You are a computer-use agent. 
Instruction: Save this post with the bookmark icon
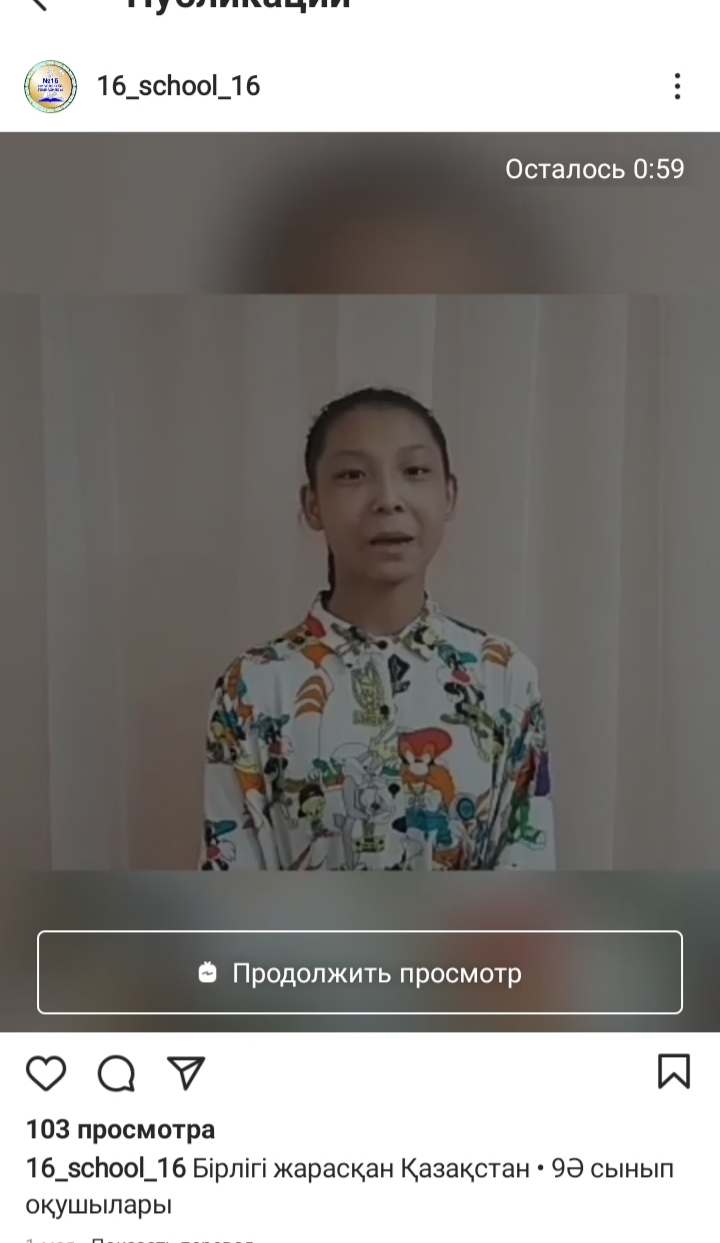tap(674, 1071)
